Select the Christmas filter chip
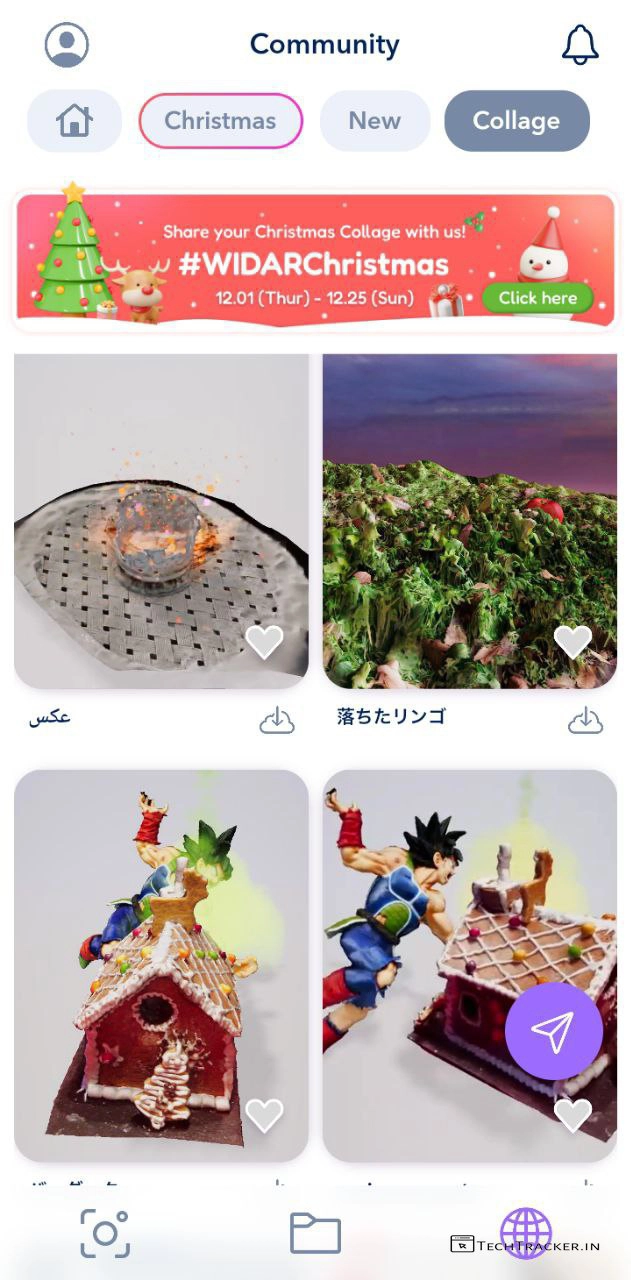 [220, 121]
